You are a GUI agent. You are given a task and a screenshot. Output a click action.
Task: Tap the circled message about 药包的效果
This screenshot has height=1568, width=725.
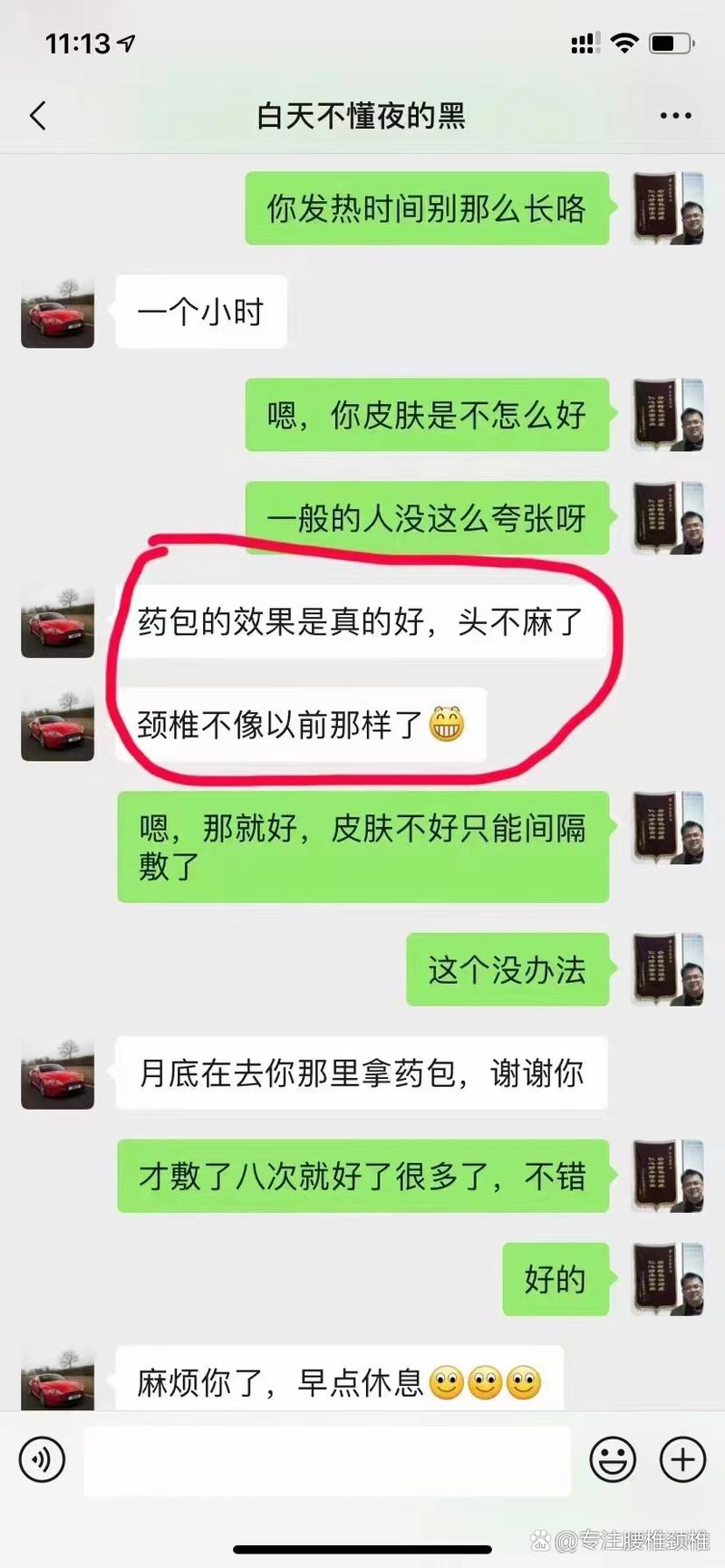coord(362,623)
